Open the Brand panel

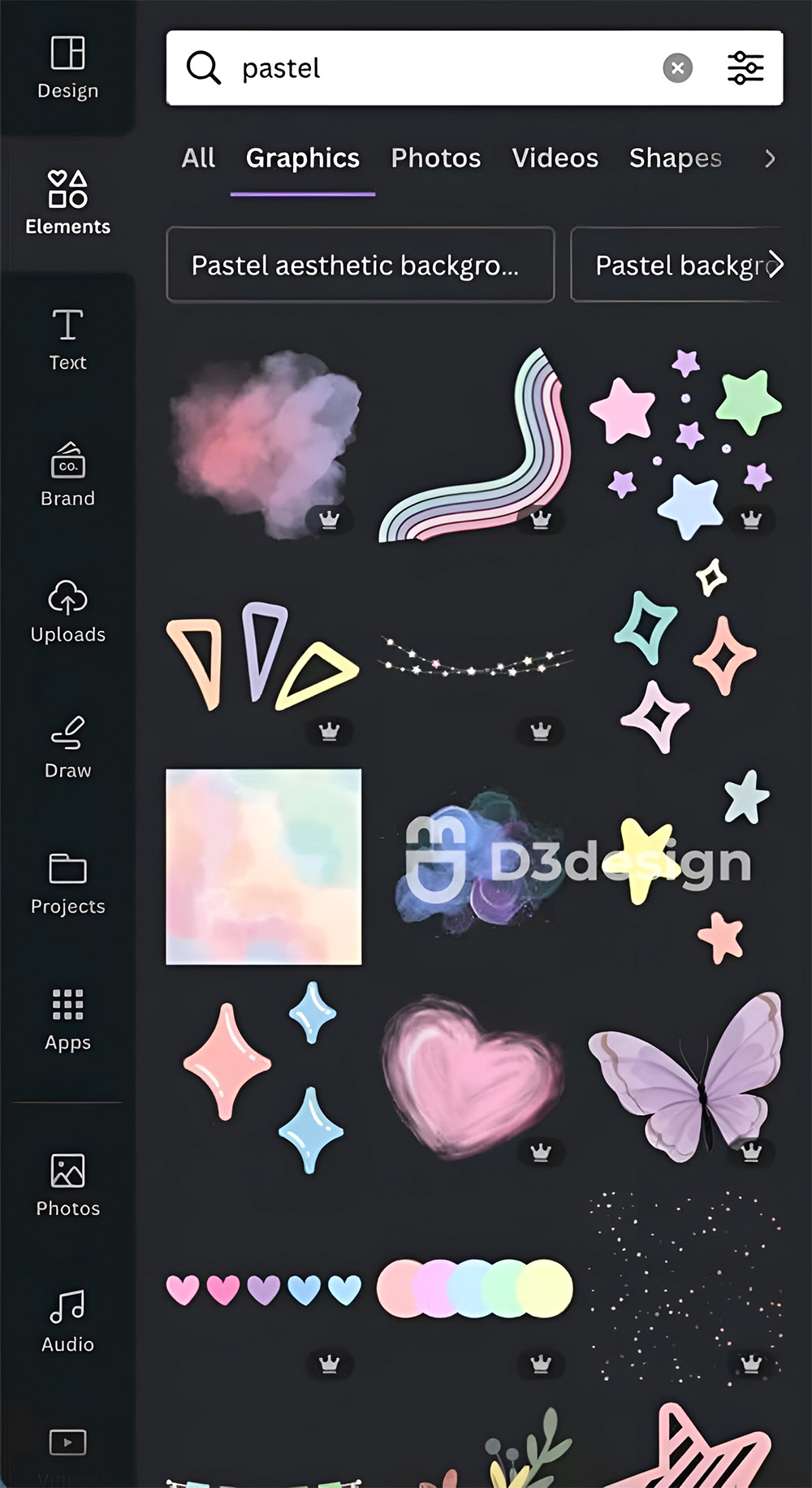(67, 474)
